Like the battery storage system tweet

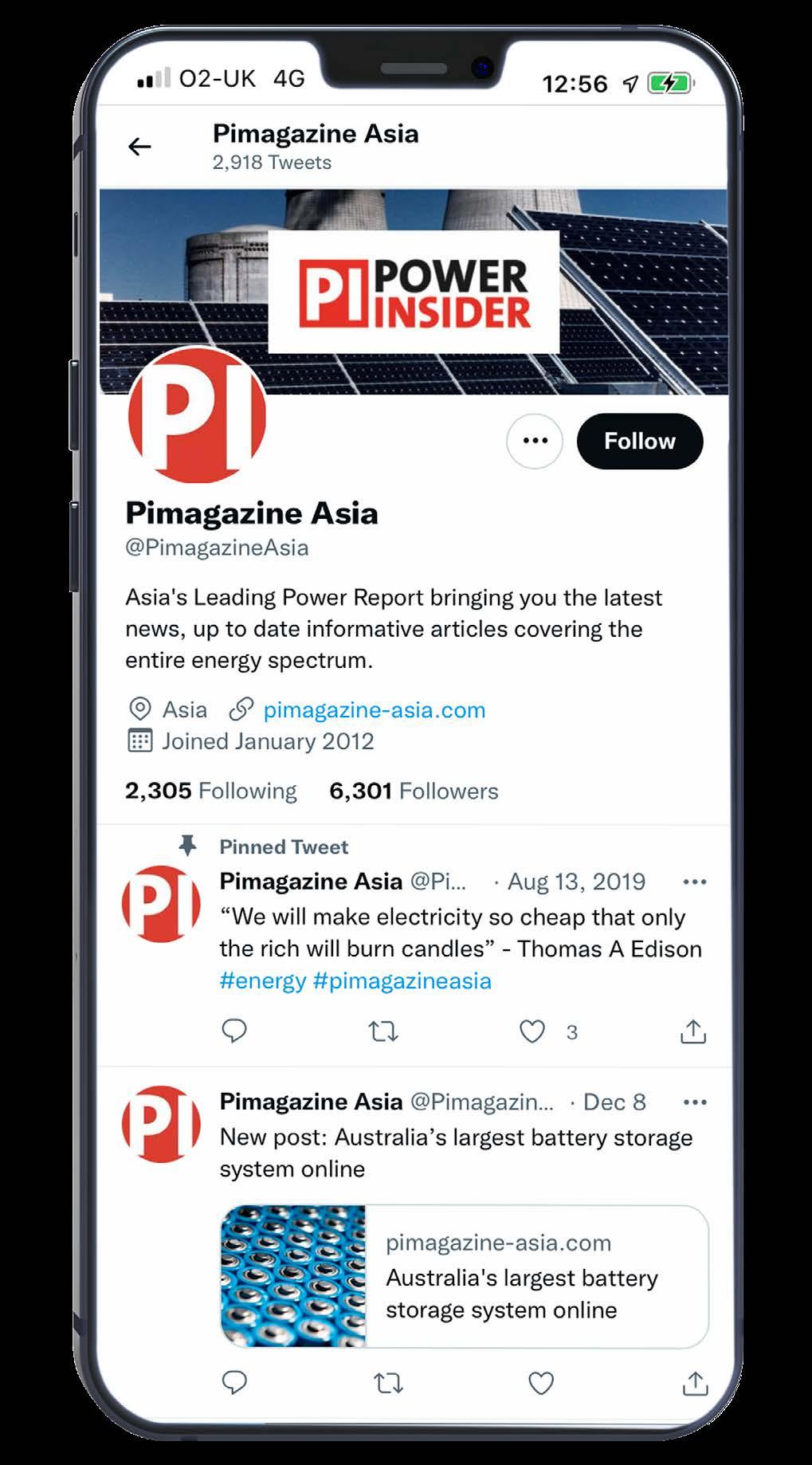(541, 1384)
